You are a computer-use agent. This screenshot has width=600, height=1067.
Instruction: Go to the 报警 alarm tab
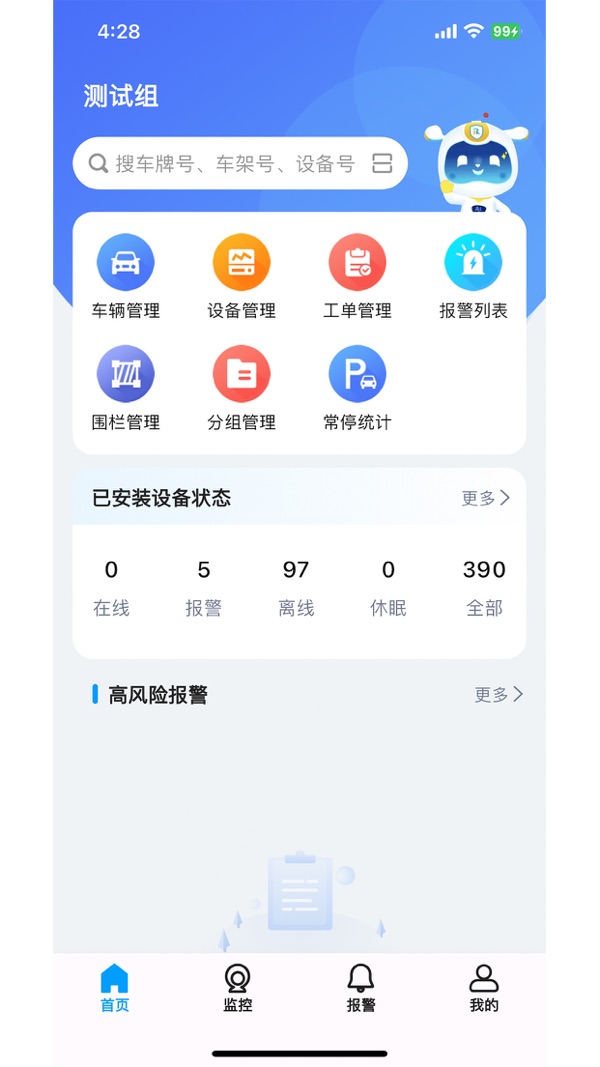pyautogui.click(x=361, y=988)
